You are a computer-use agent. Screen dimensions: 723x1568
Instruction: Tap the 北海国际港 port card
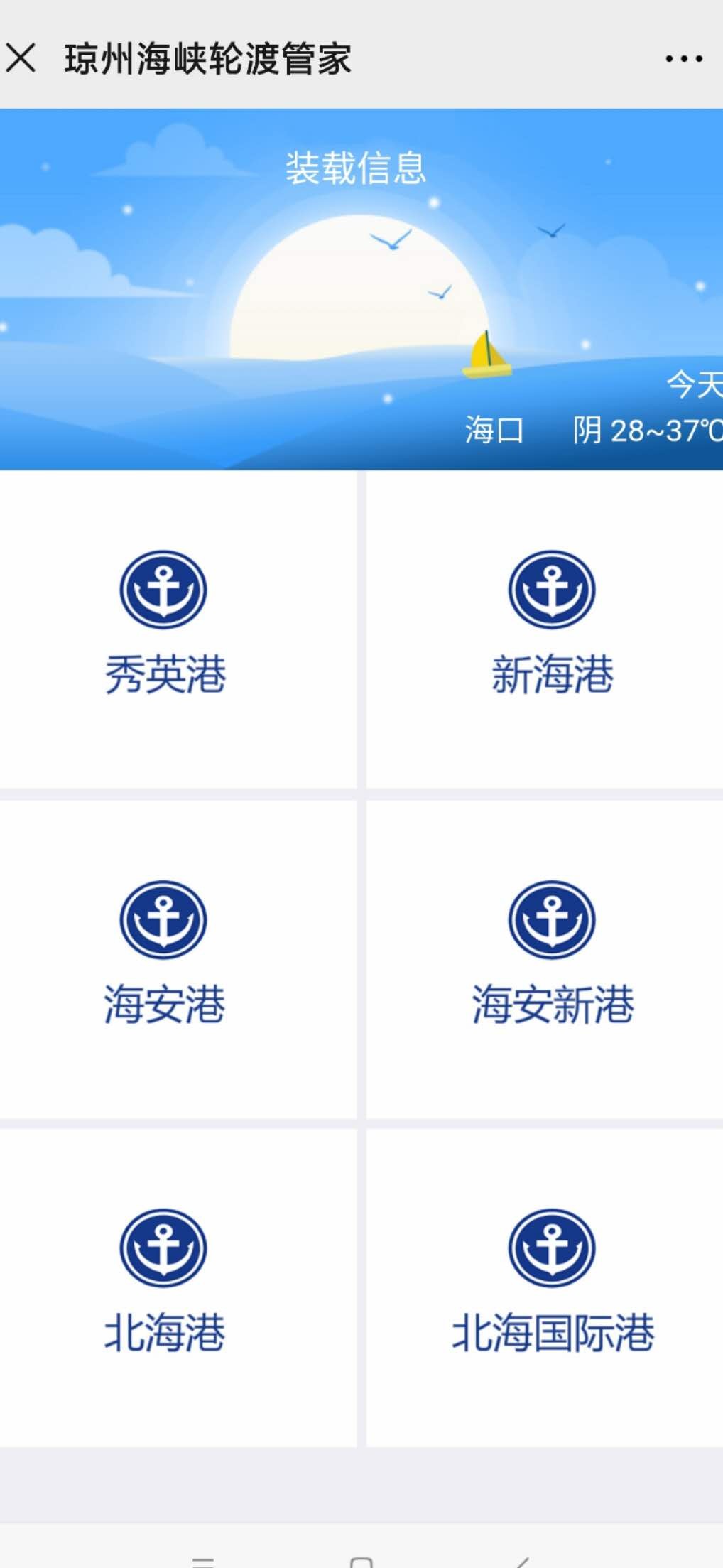pos(552,1284)
